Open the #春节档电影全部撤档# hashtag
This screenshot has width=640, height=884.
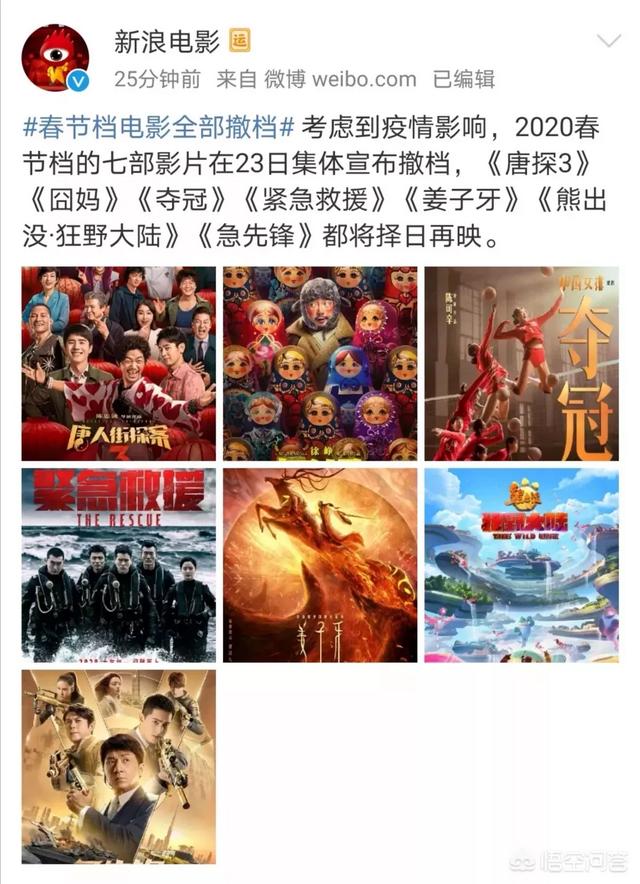[x=159, y=128]
